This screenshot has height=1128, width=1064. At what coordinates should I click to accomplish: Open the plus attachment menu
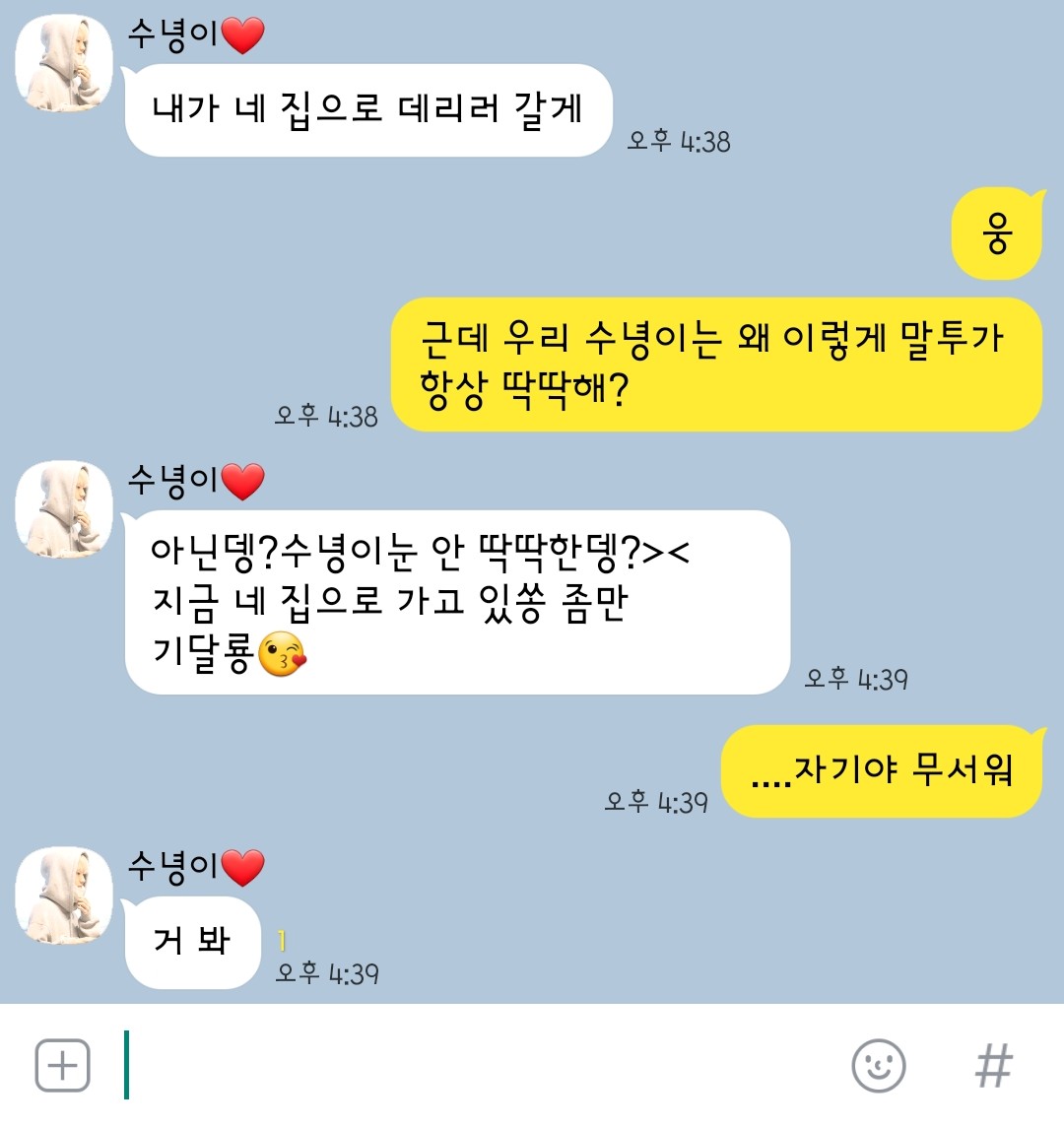click(62, 1066)
